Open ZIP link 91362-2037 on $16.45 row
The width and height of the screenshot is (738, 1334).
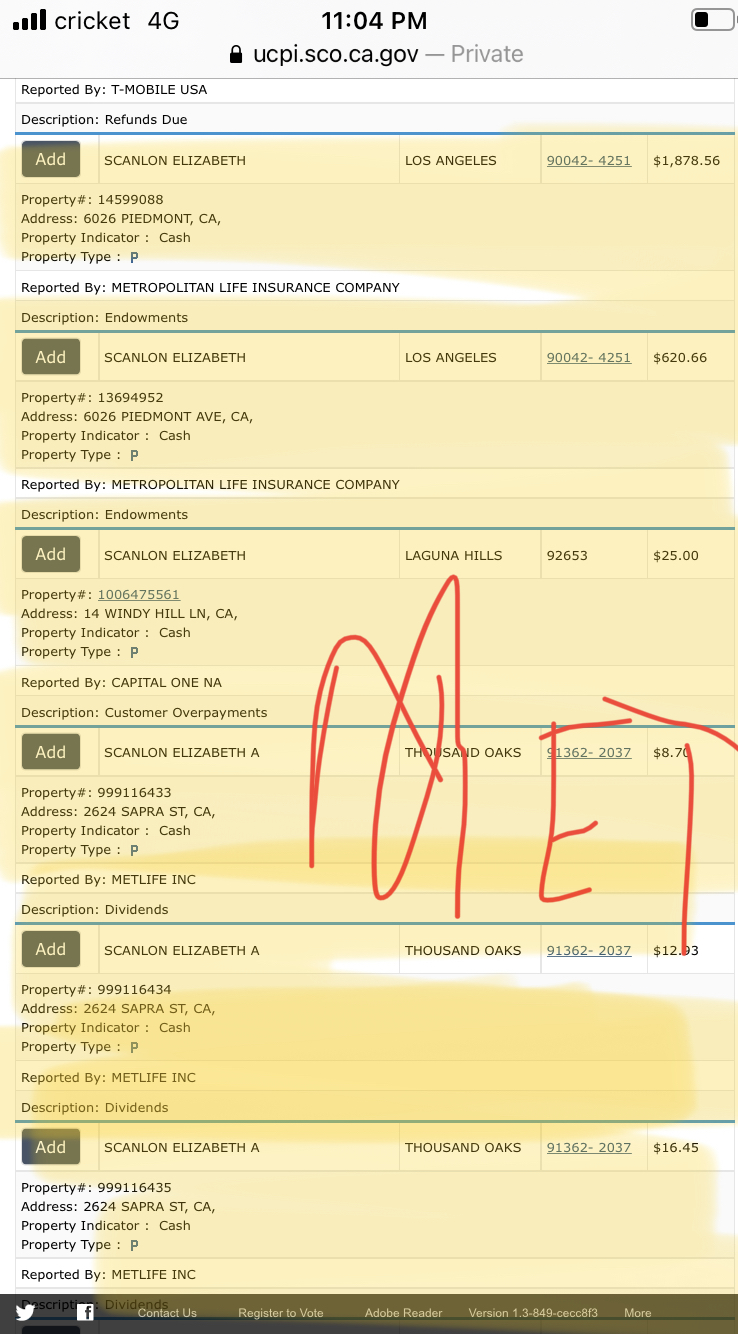coord(589,1147)
